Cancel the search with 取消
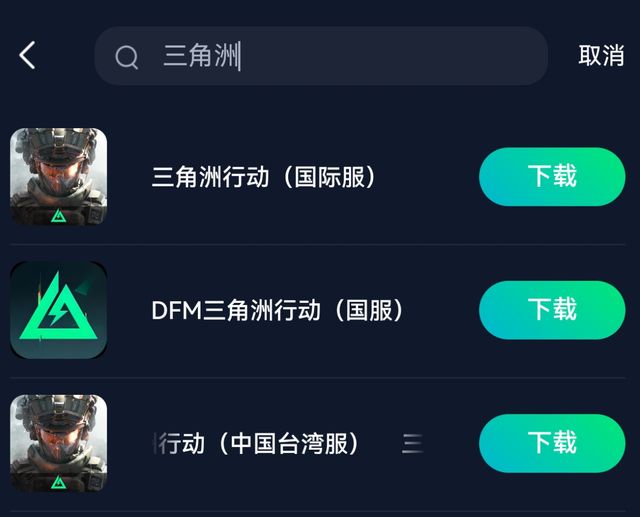640x517 pixels. click(x=601, y=56)
